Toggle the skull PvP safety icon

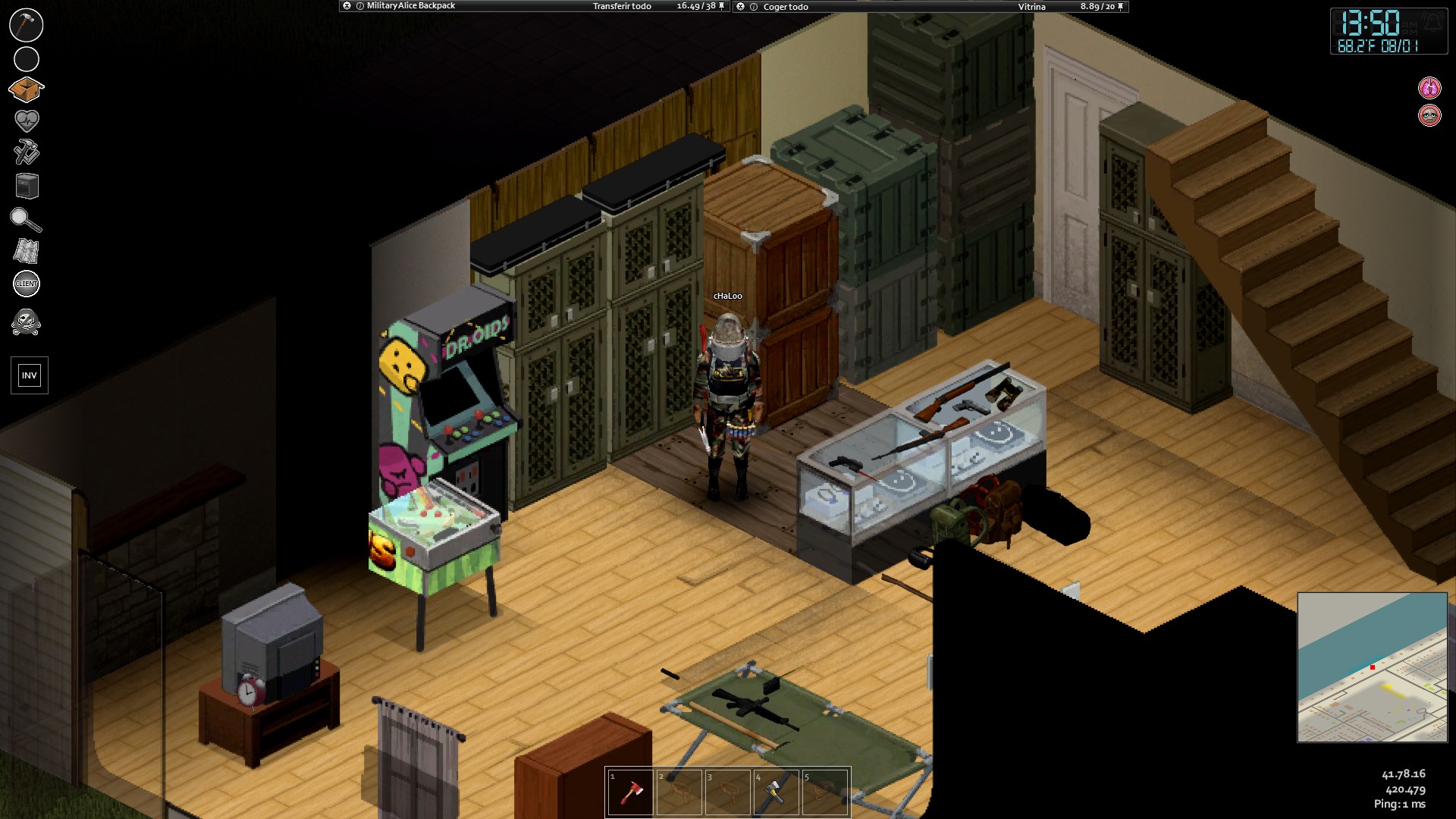[x=27, y=322]
